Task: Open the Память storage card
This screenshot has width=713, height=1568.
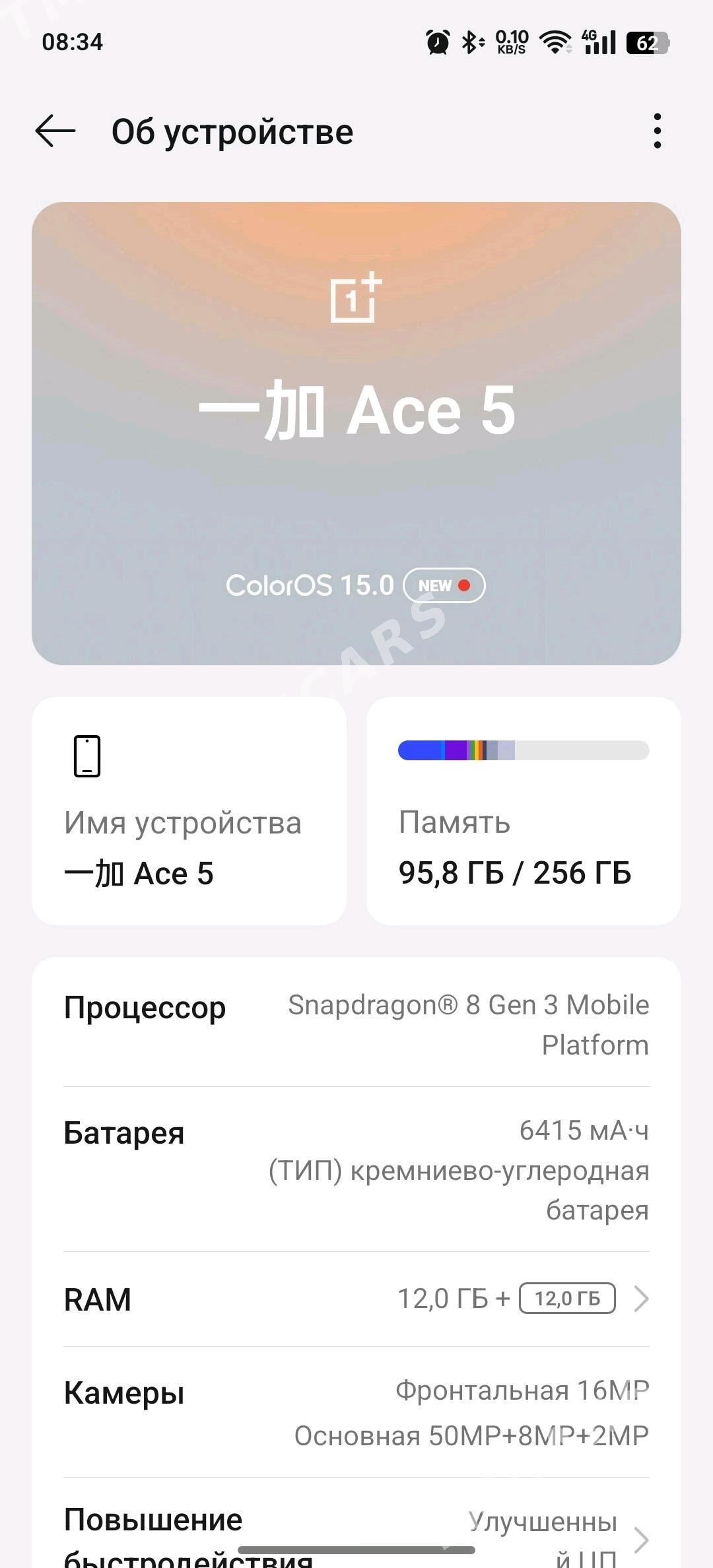Action: 524,811
